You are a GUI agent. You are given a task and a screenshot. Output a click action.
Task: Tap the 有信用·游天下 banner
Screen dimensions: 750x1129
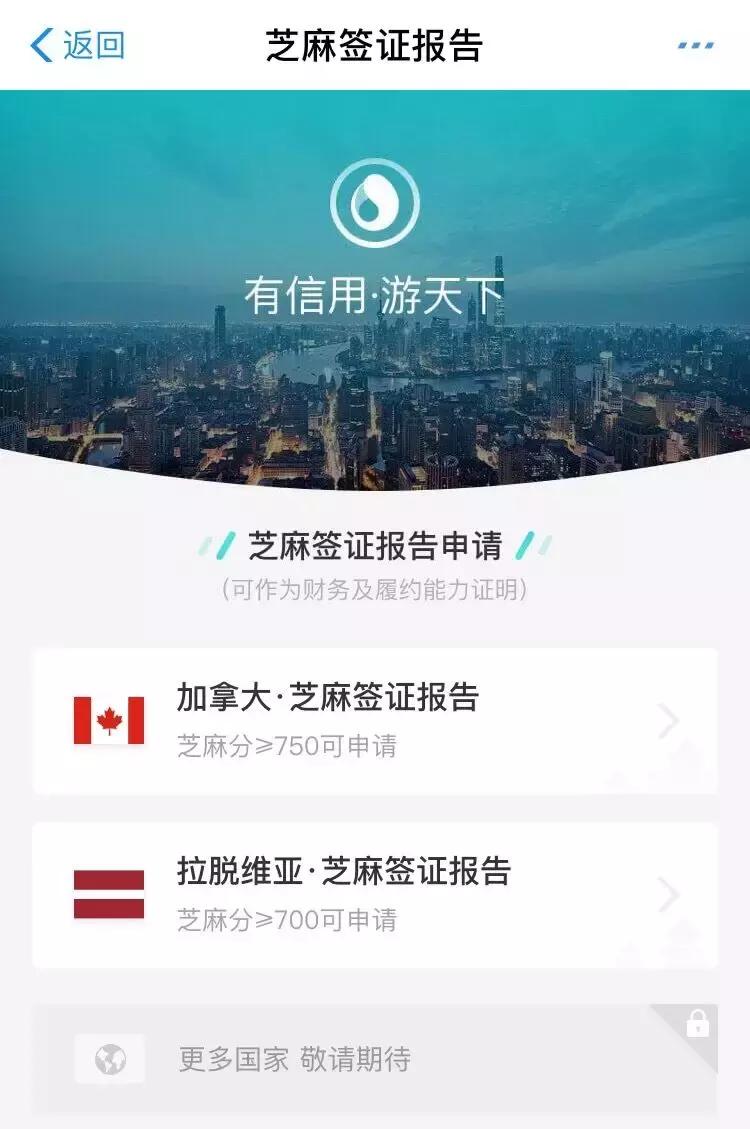point(375,293)
